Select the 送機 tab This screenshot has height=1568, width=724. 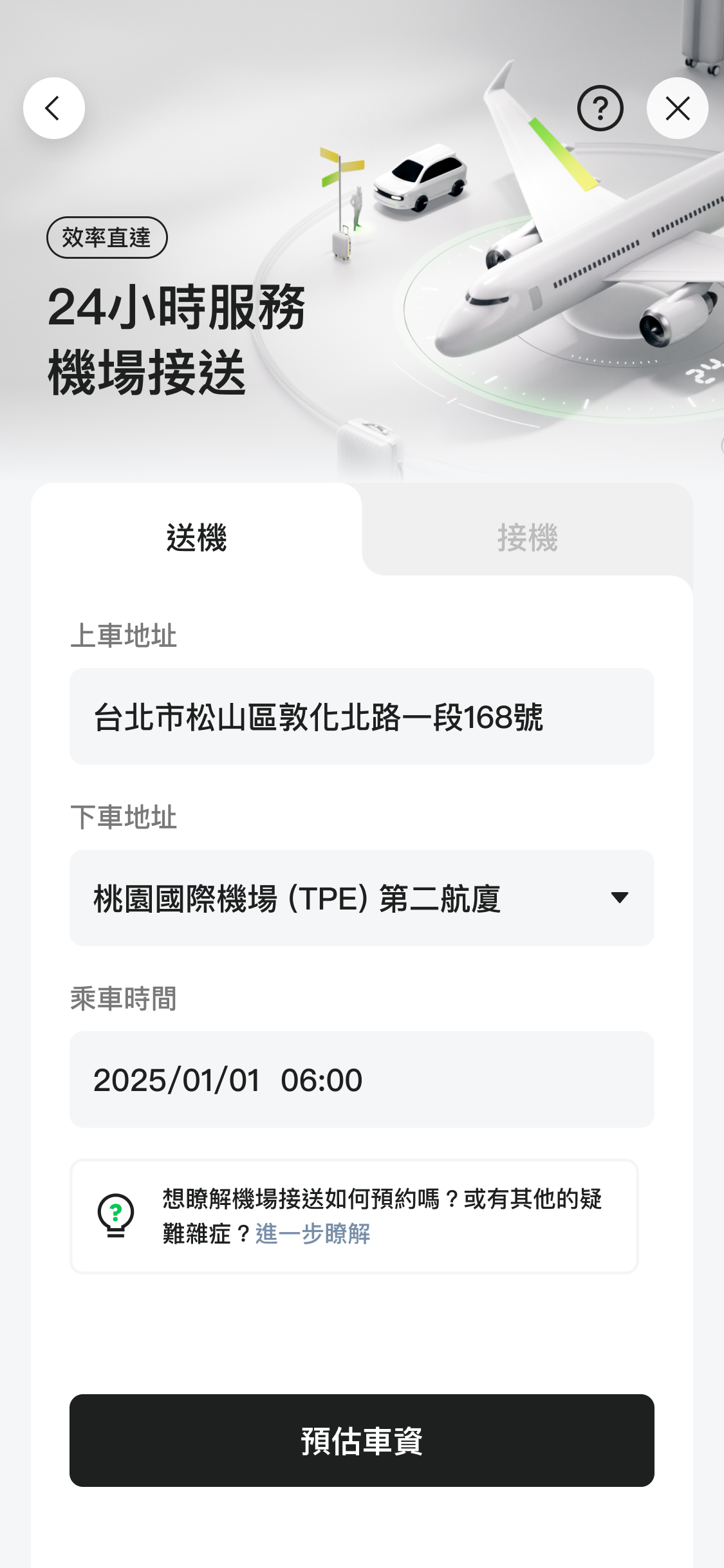coord(196,537)
